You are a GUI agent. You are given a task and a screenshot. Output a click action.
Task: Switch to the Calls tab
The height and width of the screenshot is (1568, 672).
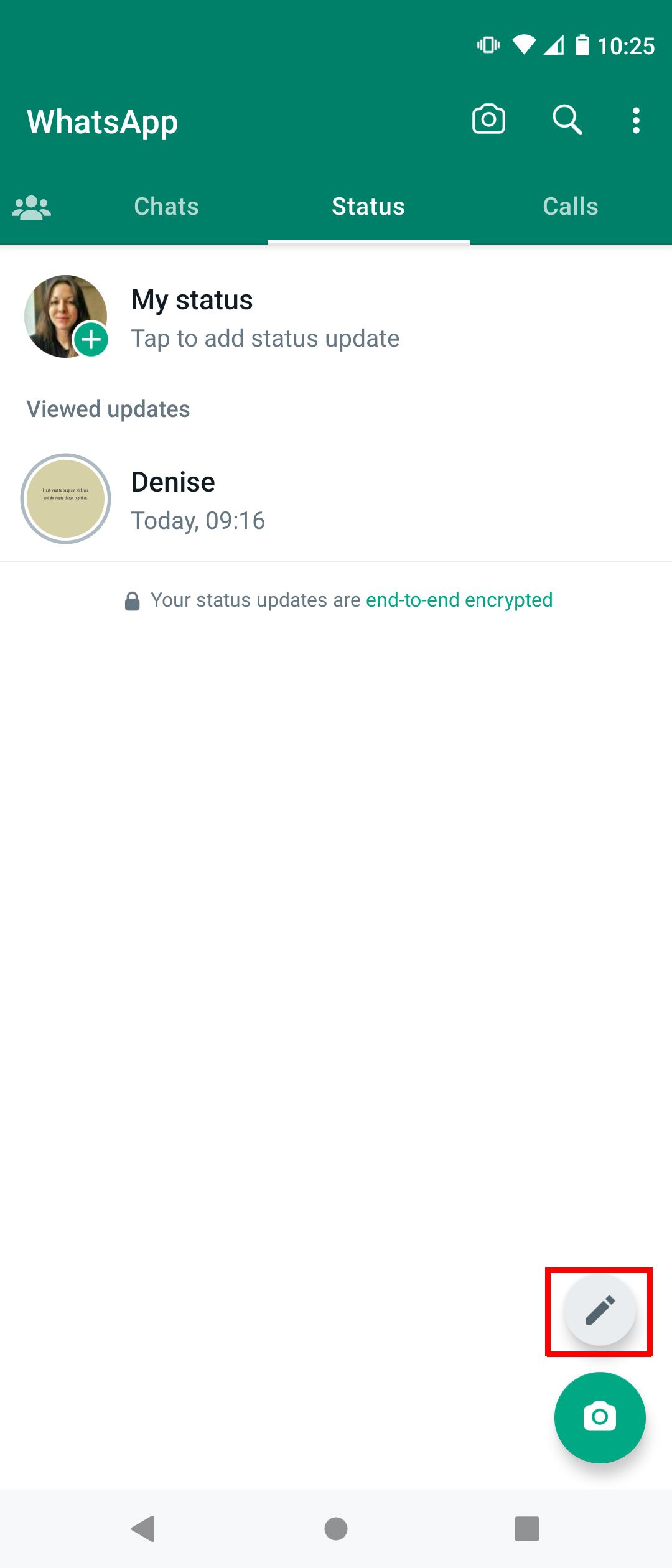pyautogui.click(x=570, y=207)
